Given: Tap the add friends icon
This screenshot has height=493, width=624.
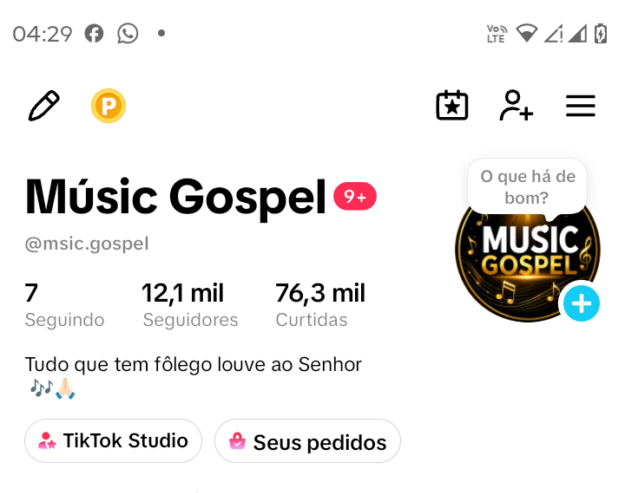Looking at the screenshot, I should click(516, 105).
